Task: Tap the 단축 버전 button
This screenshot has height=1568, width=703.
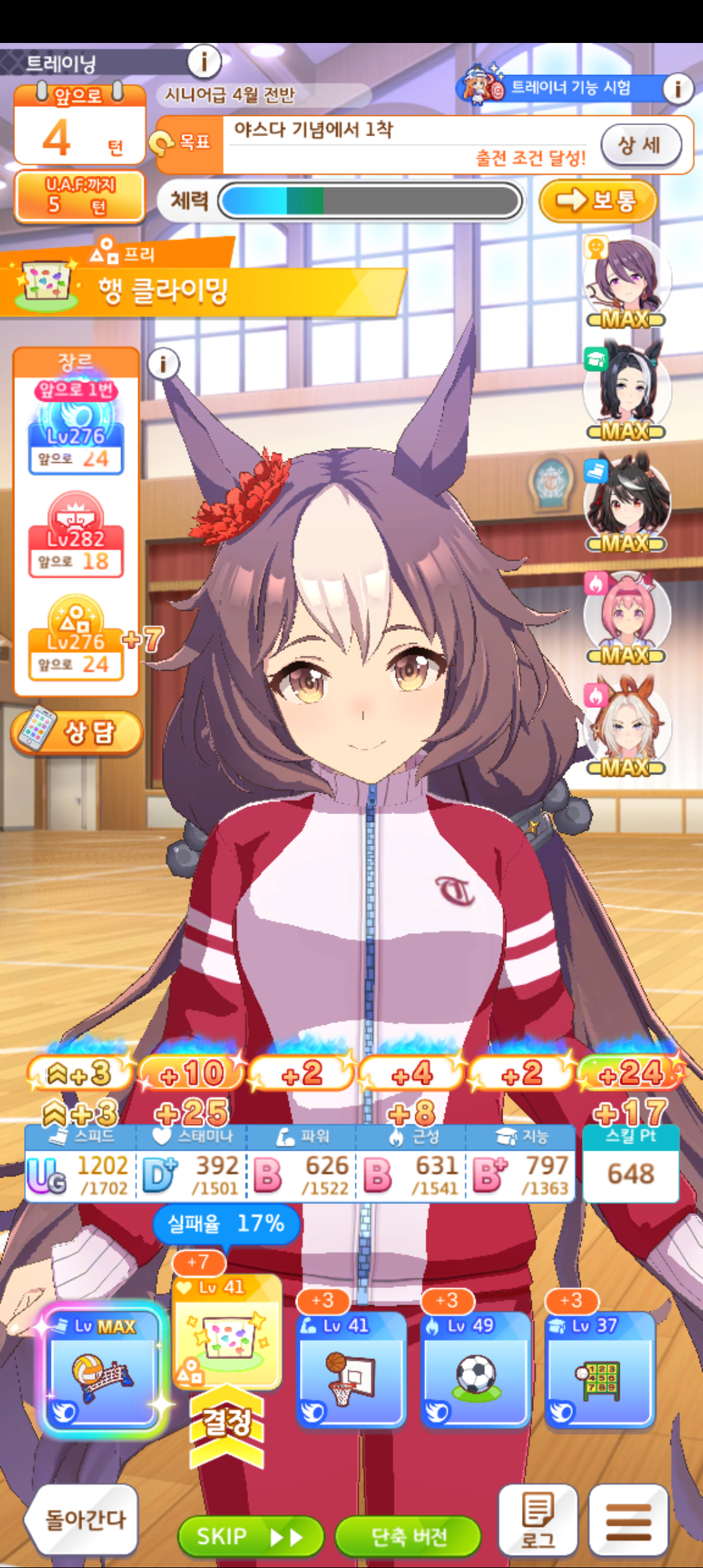Action: tap(408, 1537)
